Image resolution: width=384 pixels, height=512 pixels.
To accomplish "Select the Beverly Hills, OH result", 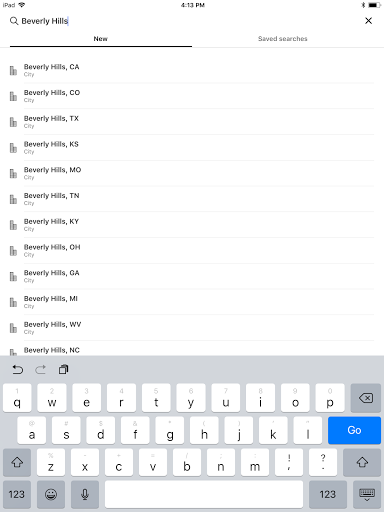I will coord(192,250).
